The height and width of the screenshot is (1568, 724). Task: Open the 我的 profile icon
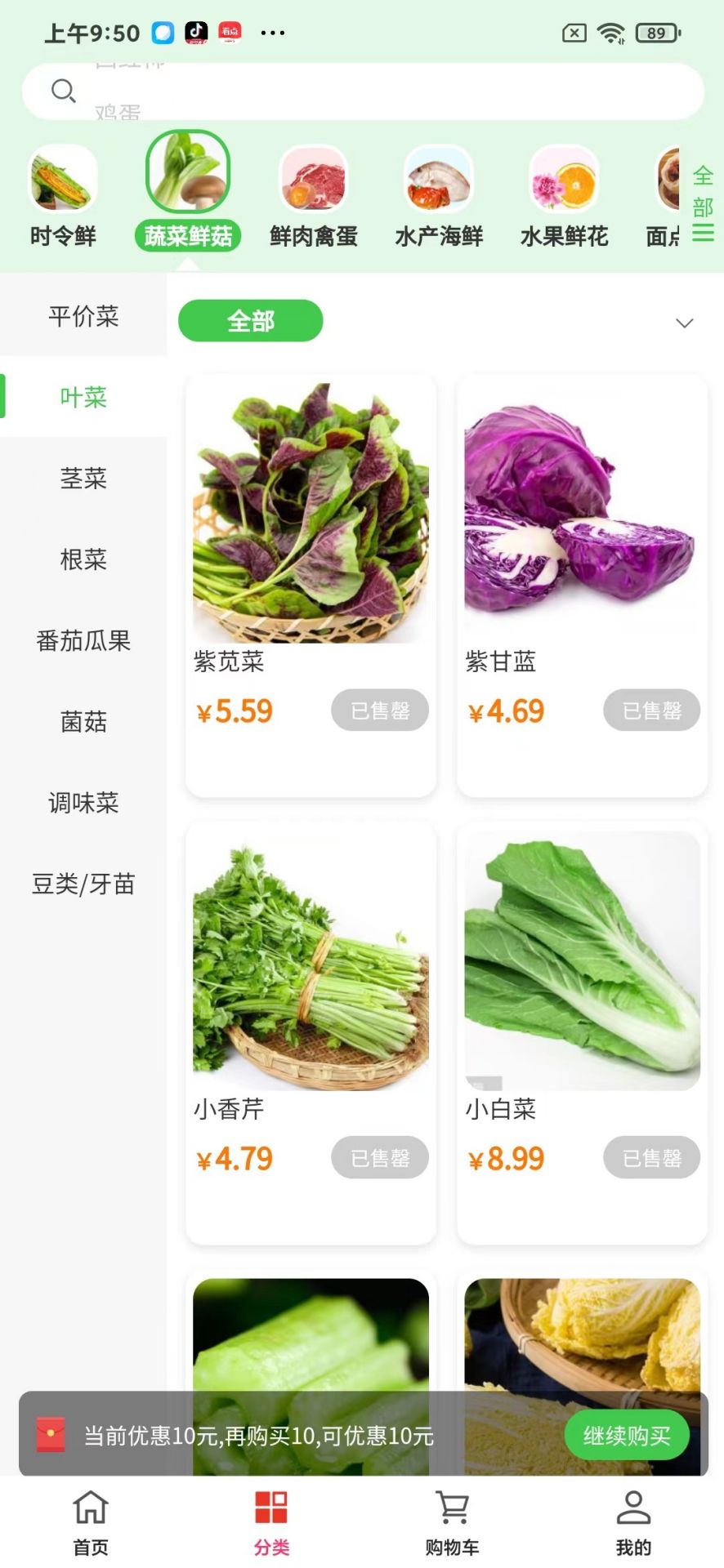coord(633,1519)
